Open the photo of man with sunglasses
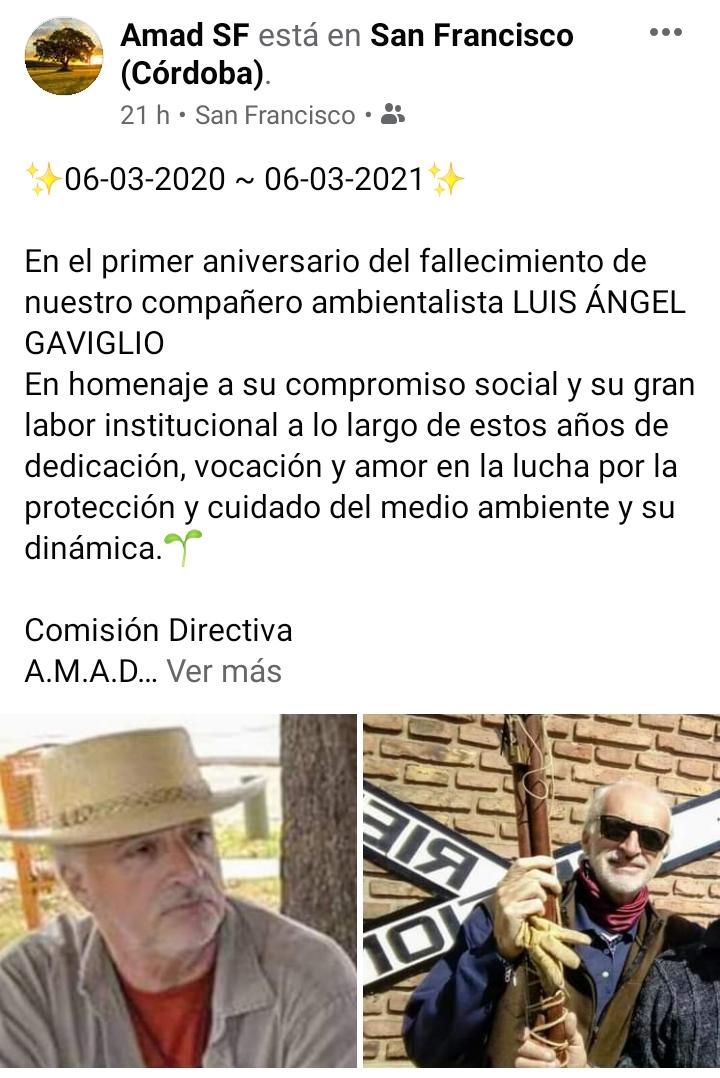This screenshot has height=1078, width=720. click(541, 890)
